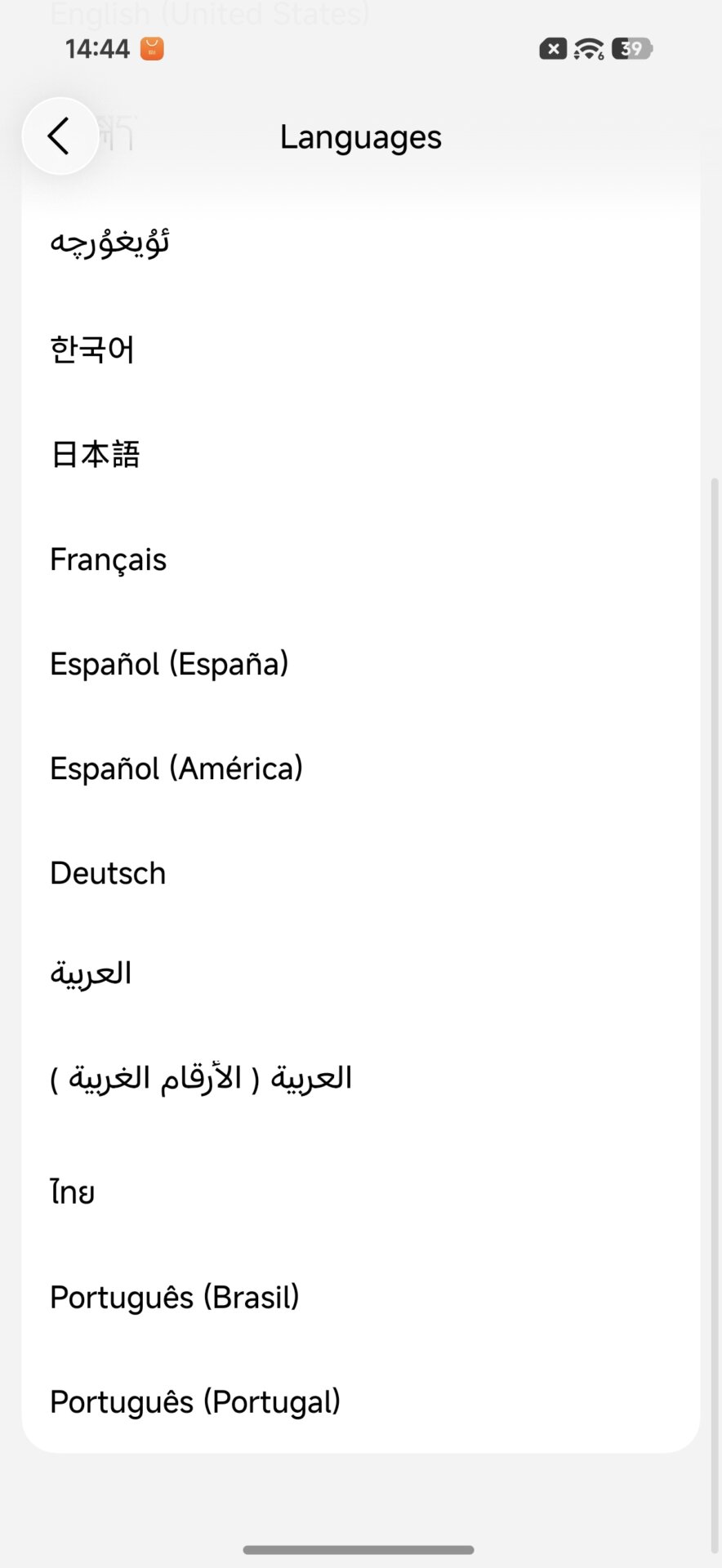This screenshot has width=722, height=1568.
Task: Choose Português (Portugal)
Action: click(x=360, y=1401)
